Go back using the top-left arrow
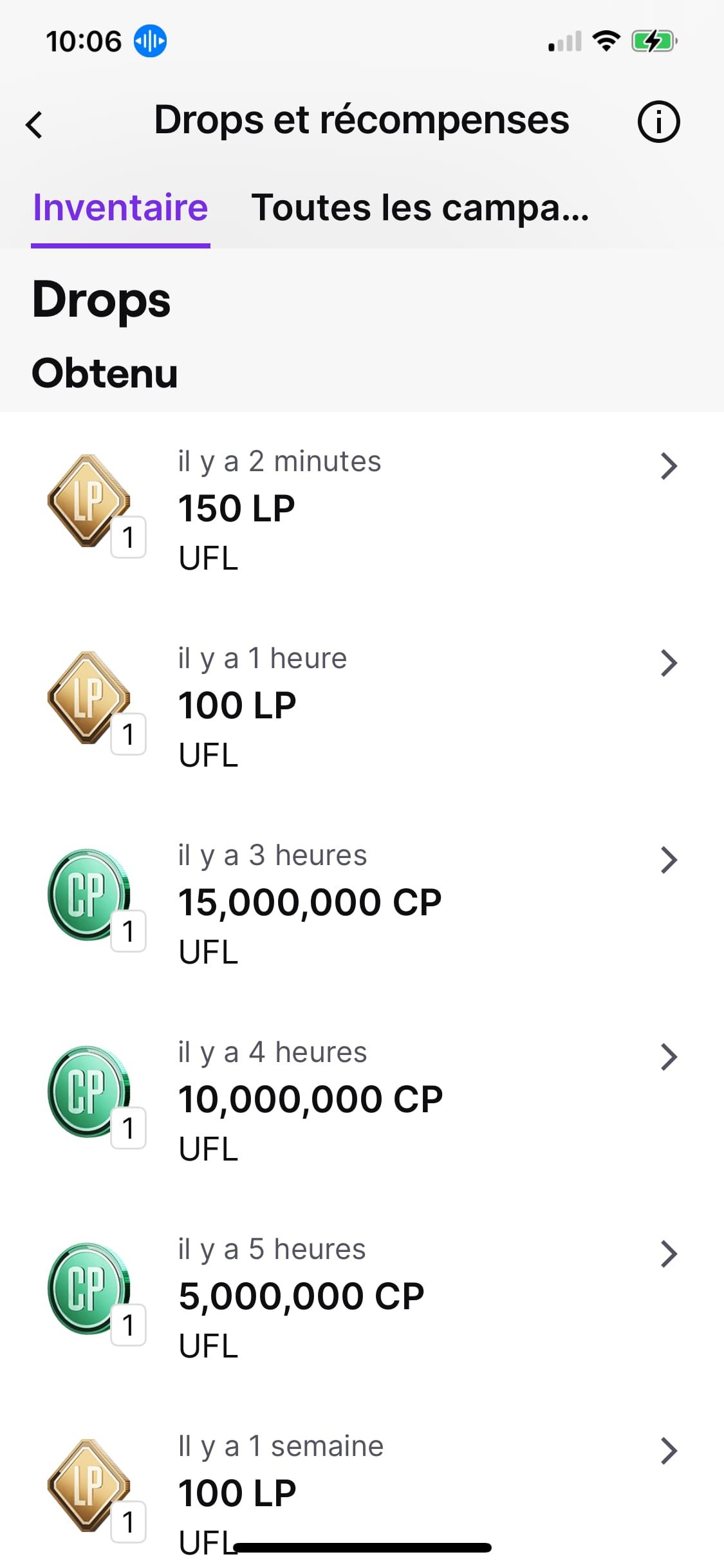The height and width of the screenshot is (1568, 724). [x=34, y=124]
